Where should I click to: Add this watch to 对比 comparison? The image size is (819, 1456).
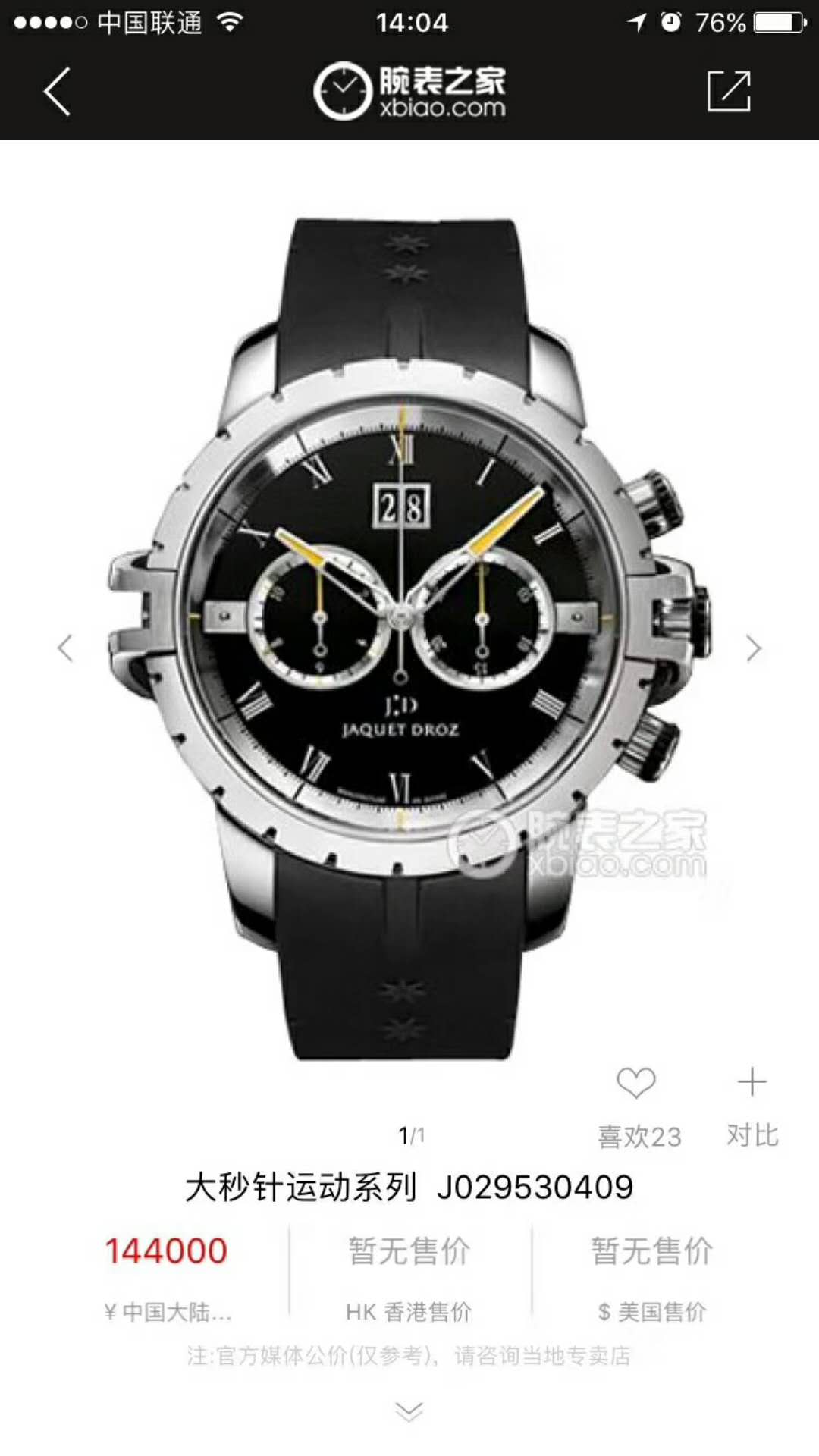point(752,1082)
